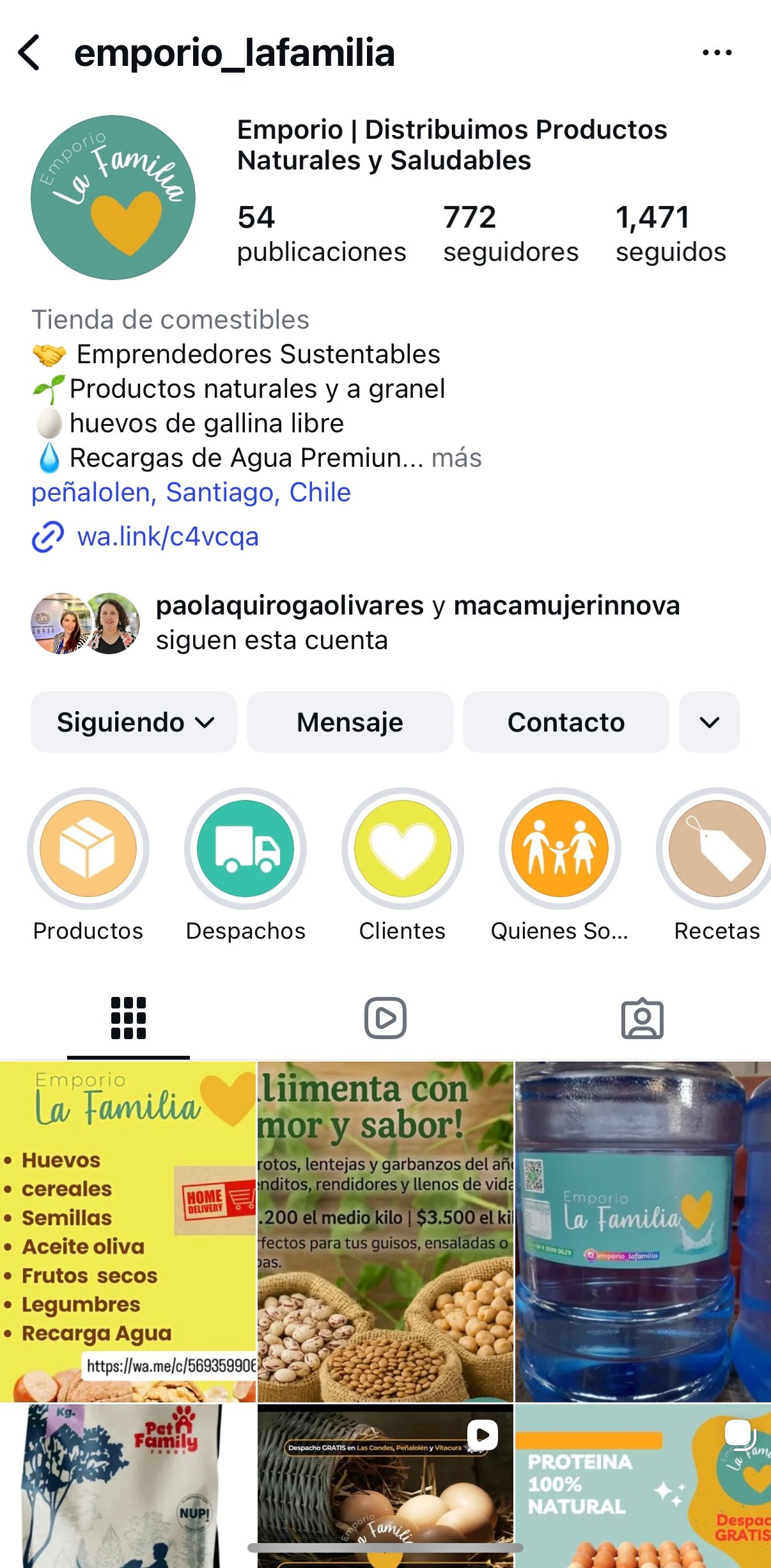Open the blue water bottle post

click(642, 1231)
